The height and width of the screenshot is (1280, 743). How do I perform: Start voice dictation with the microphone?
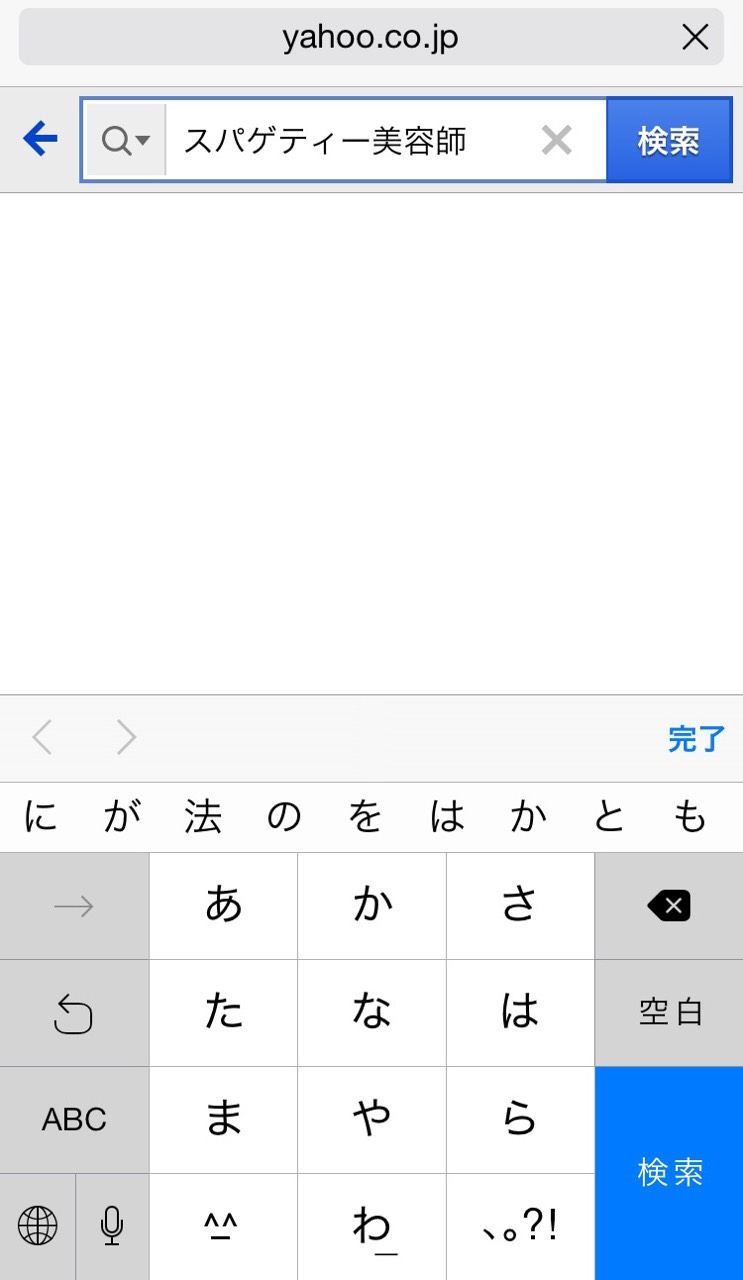112,1225
